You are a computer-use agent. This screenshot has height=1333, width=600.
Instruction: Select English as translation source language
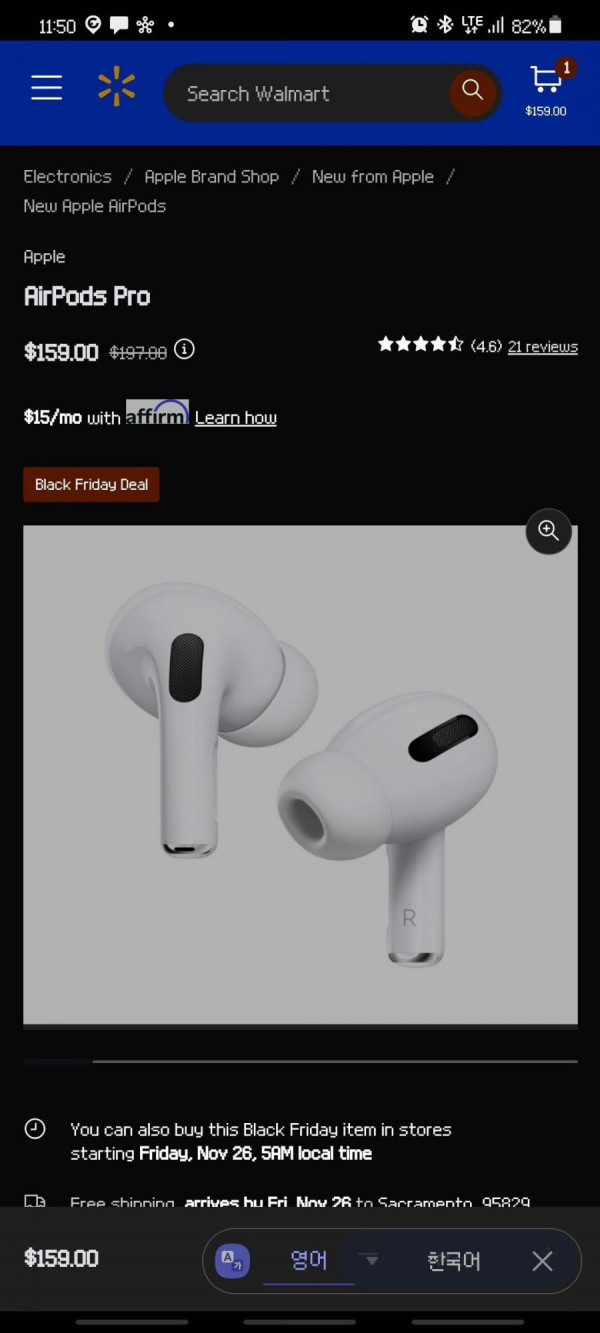coord(308,1260)
